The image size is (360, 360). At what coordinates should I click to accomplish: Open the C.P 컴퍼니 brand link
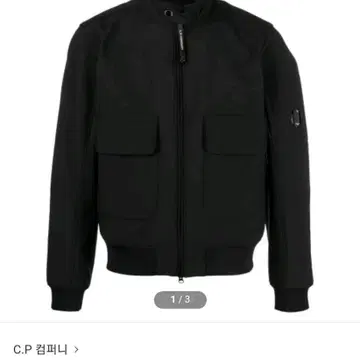tap(46, 349)
